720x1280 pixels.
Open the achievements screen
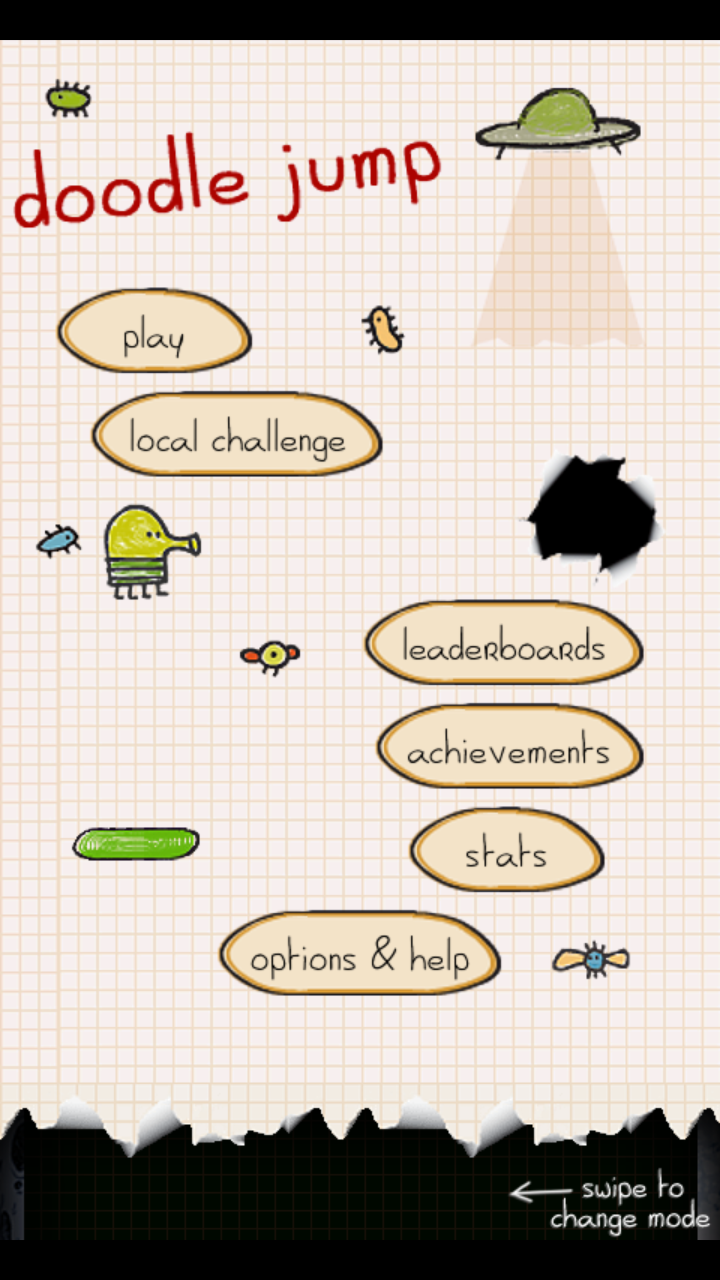[x=509, y=749]
